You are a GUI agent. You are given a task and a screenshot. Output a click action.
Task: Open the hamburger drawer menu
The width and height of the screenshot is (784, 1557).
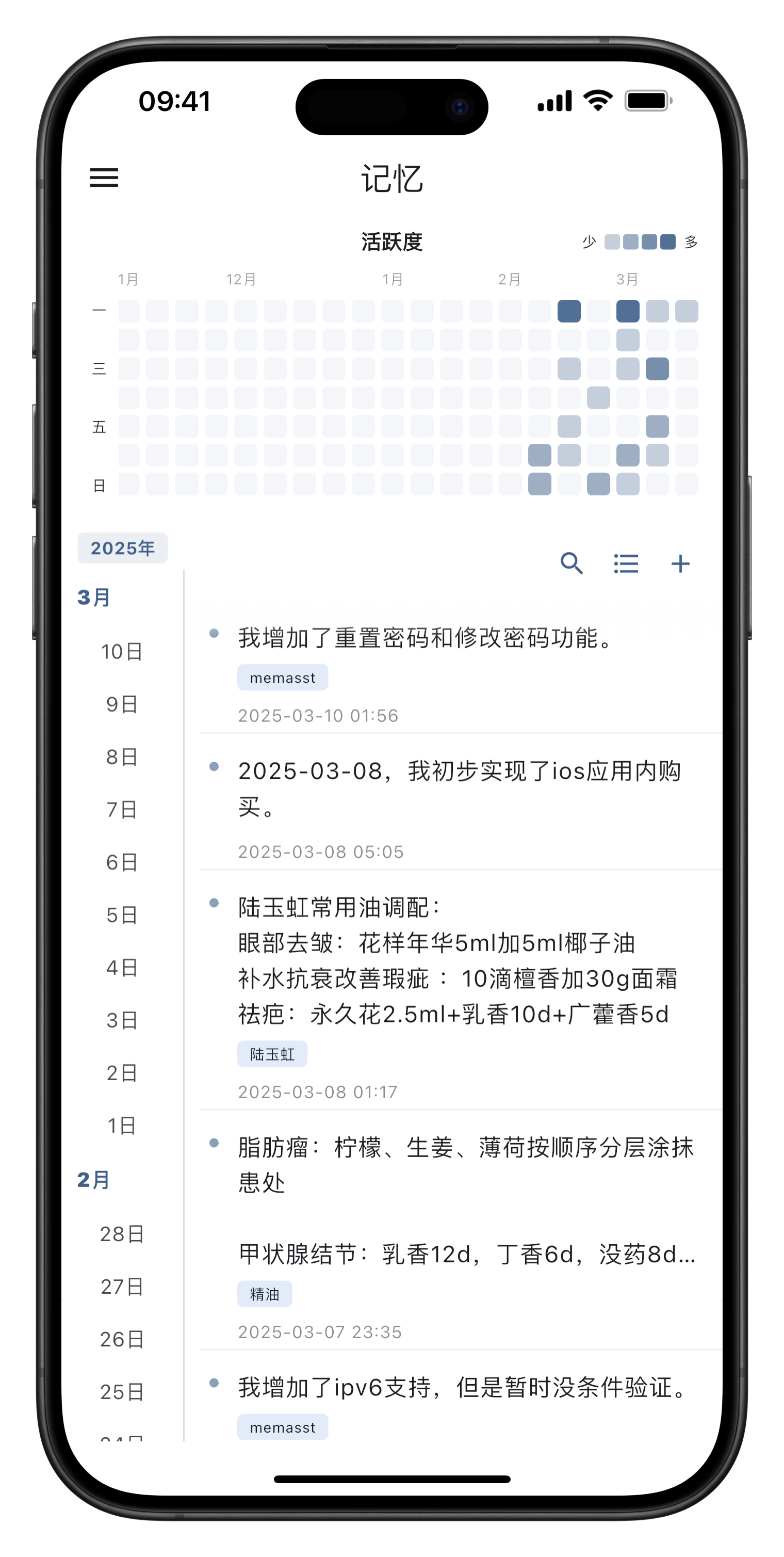pos(104,178)
